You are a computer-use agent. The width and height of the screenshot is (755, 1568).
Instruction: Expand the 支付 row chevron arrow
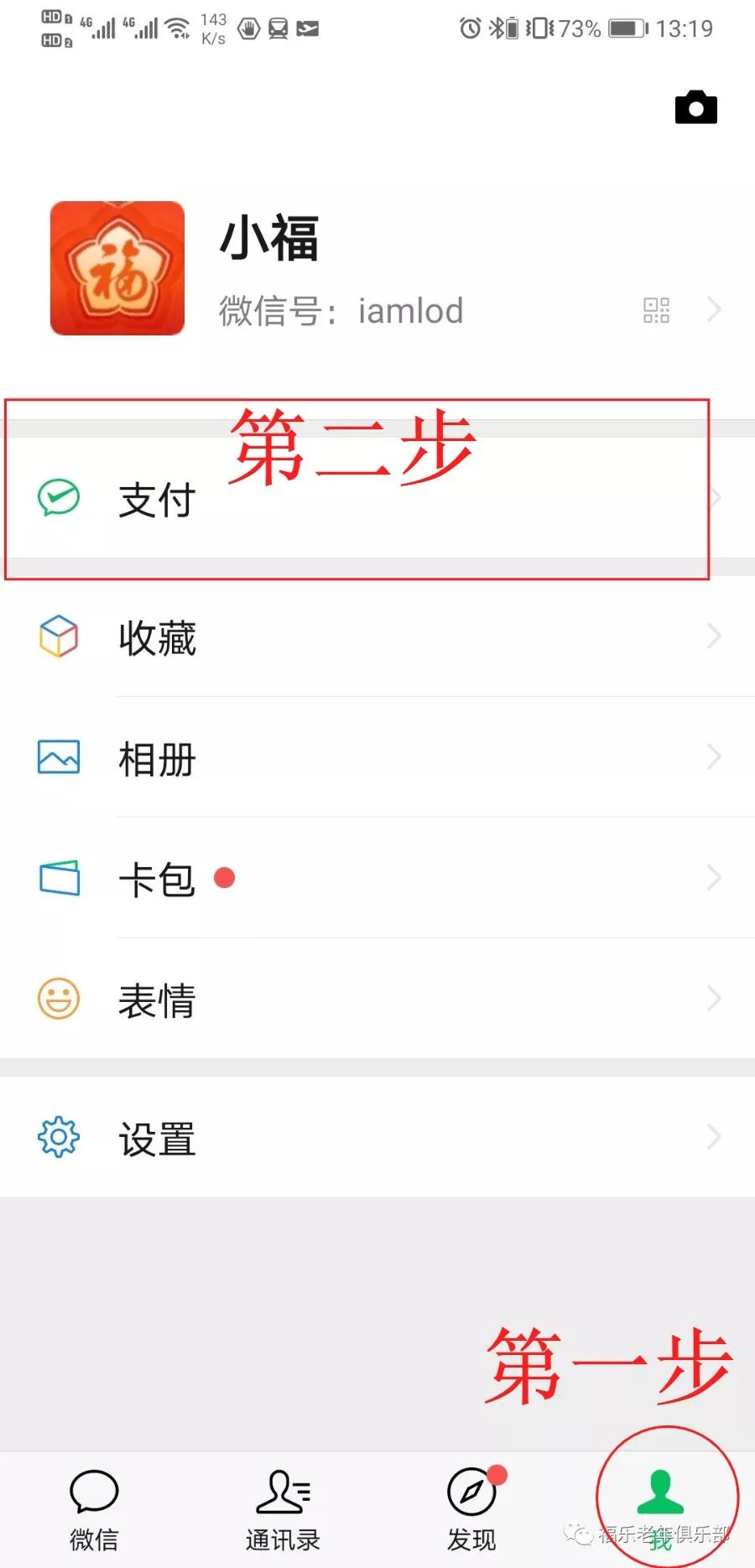pos(715,498)
